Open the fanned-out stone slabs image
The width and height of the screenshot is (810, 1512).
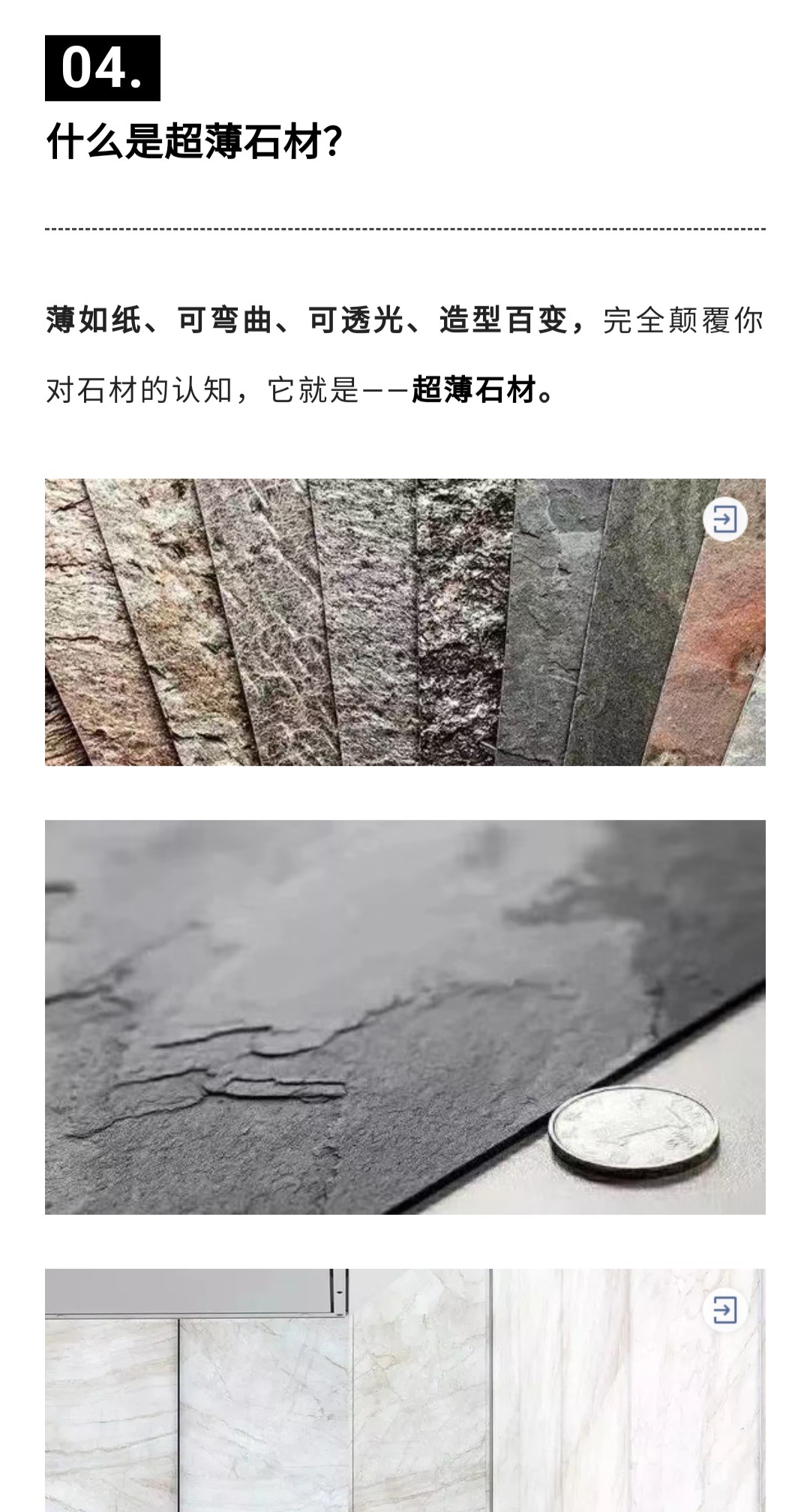[x=405, y=622]
